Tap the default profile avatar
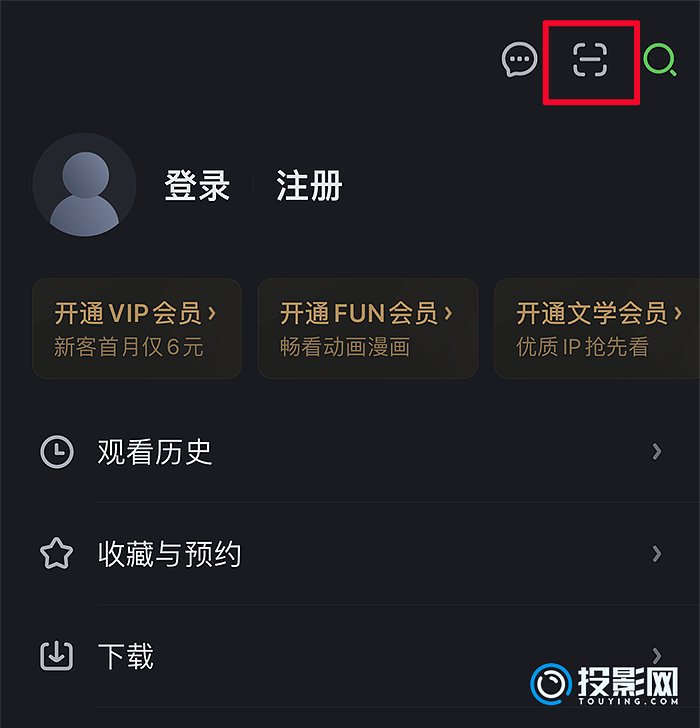This screenshot has width=700, height=728. [x=84, y=186]
